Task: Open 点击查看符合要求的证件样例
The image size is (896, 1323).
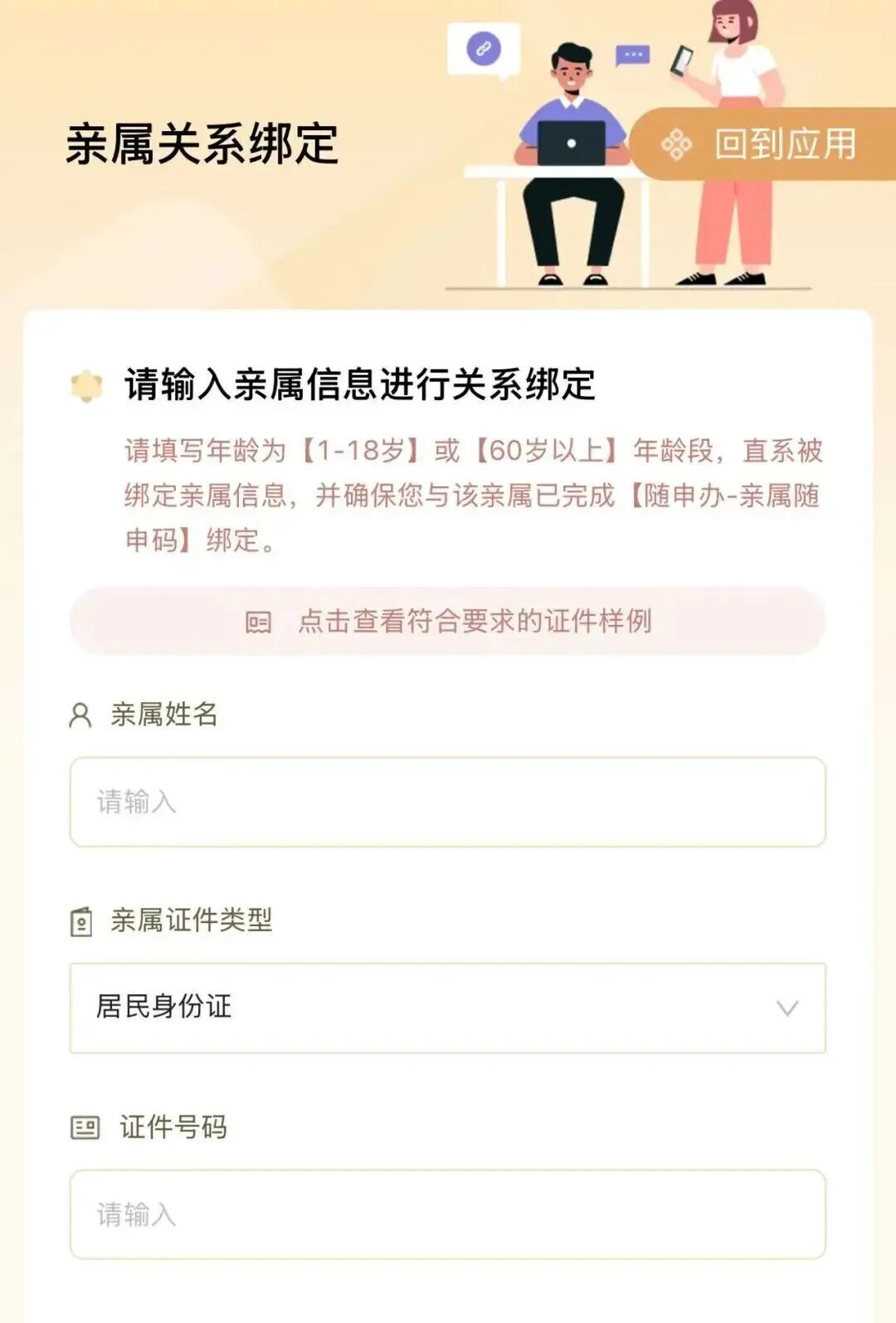Action: (448, 621)
